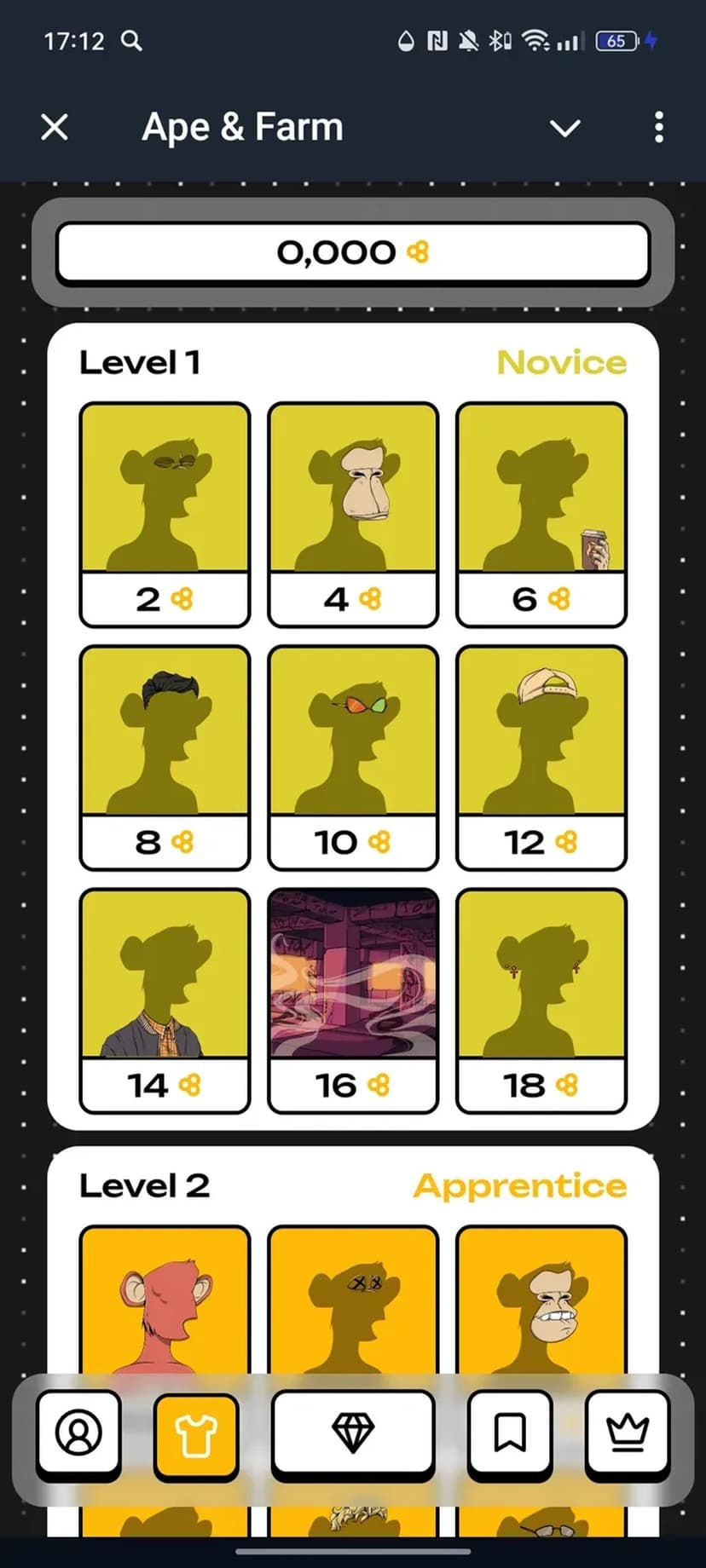Select the jacket outfit item costing 14
Image resolution: width=706 pixels, height=1568 pixels.
[x=165, y=1000]
